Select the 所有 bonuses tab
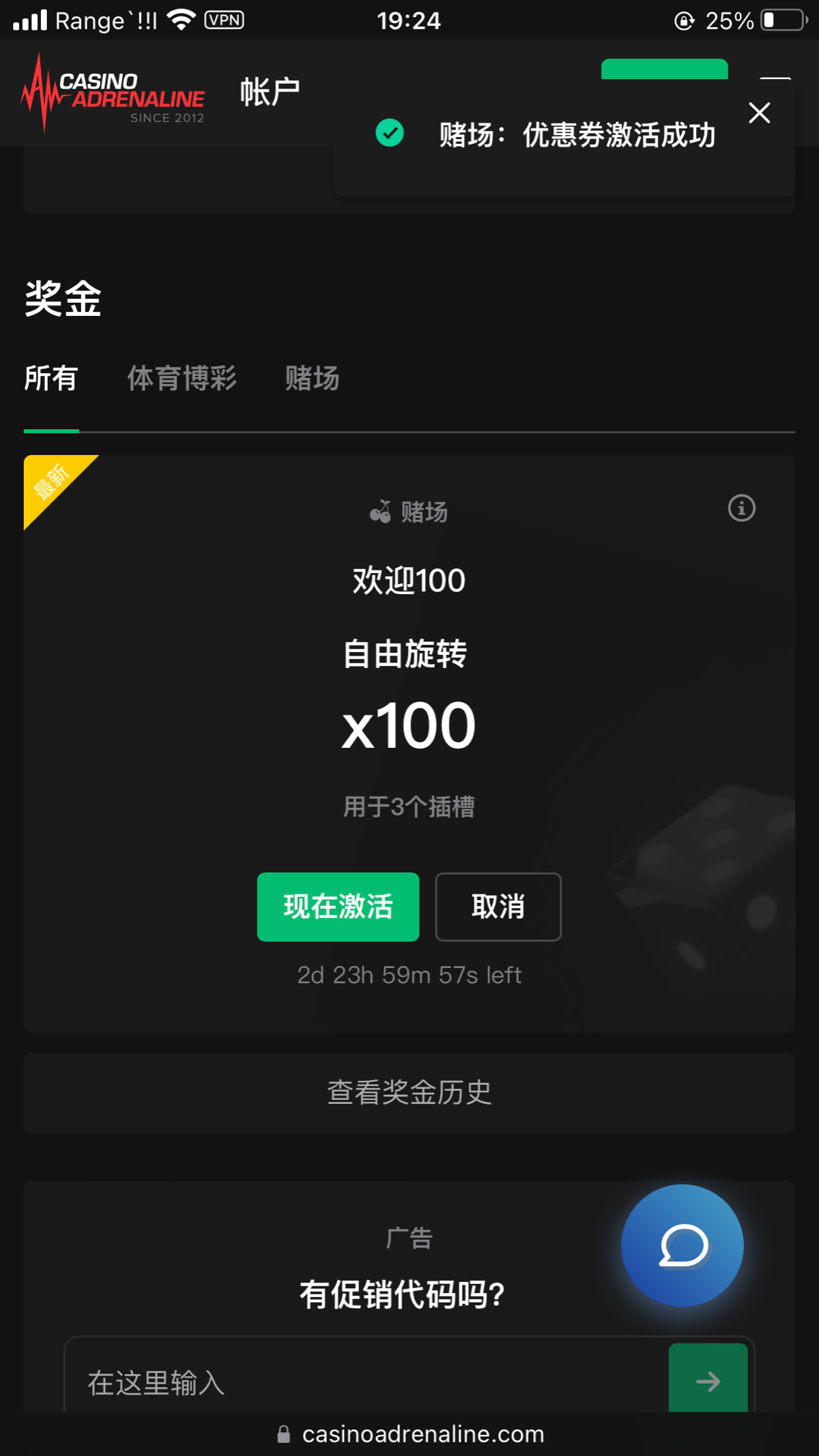The width and height of the screenshot is (819, 1456). coord(51,379)
